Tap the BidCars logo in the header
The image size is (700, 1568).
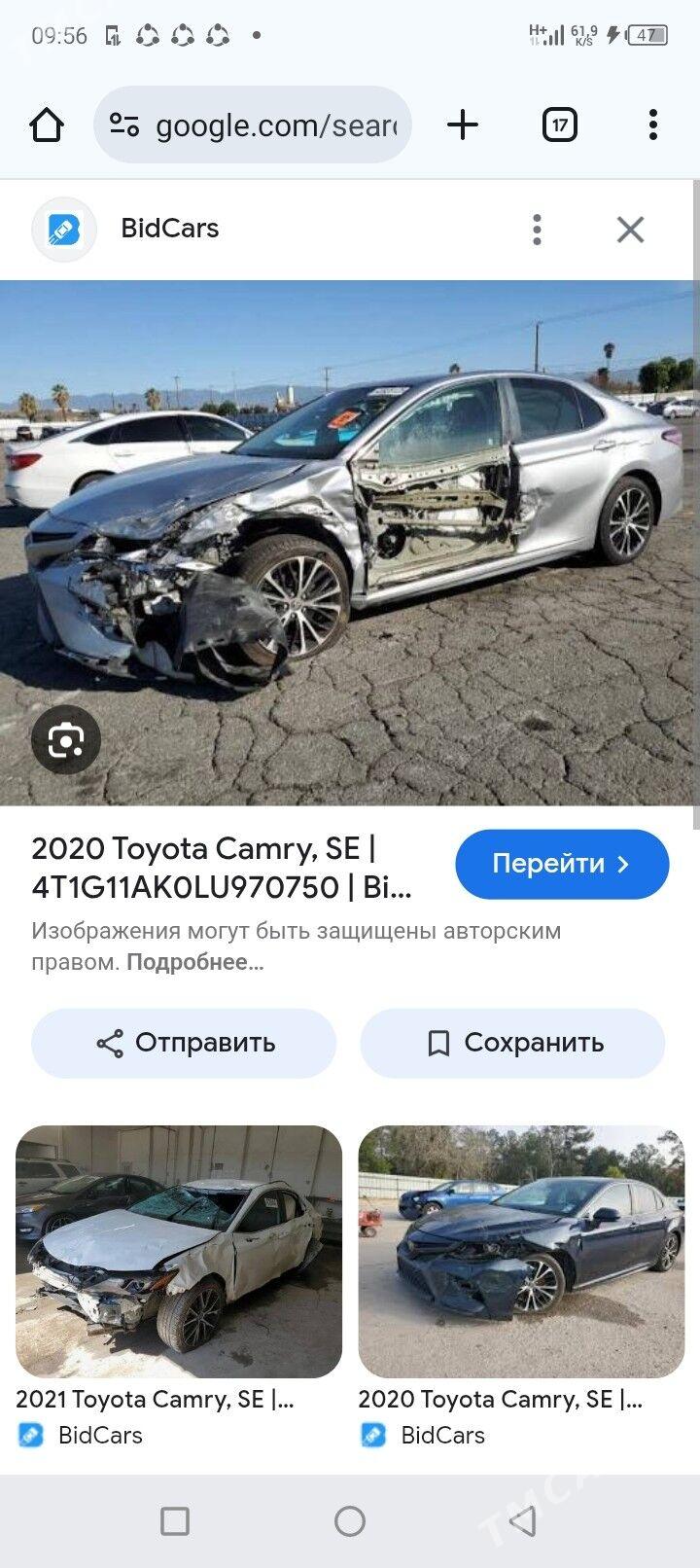63,229
